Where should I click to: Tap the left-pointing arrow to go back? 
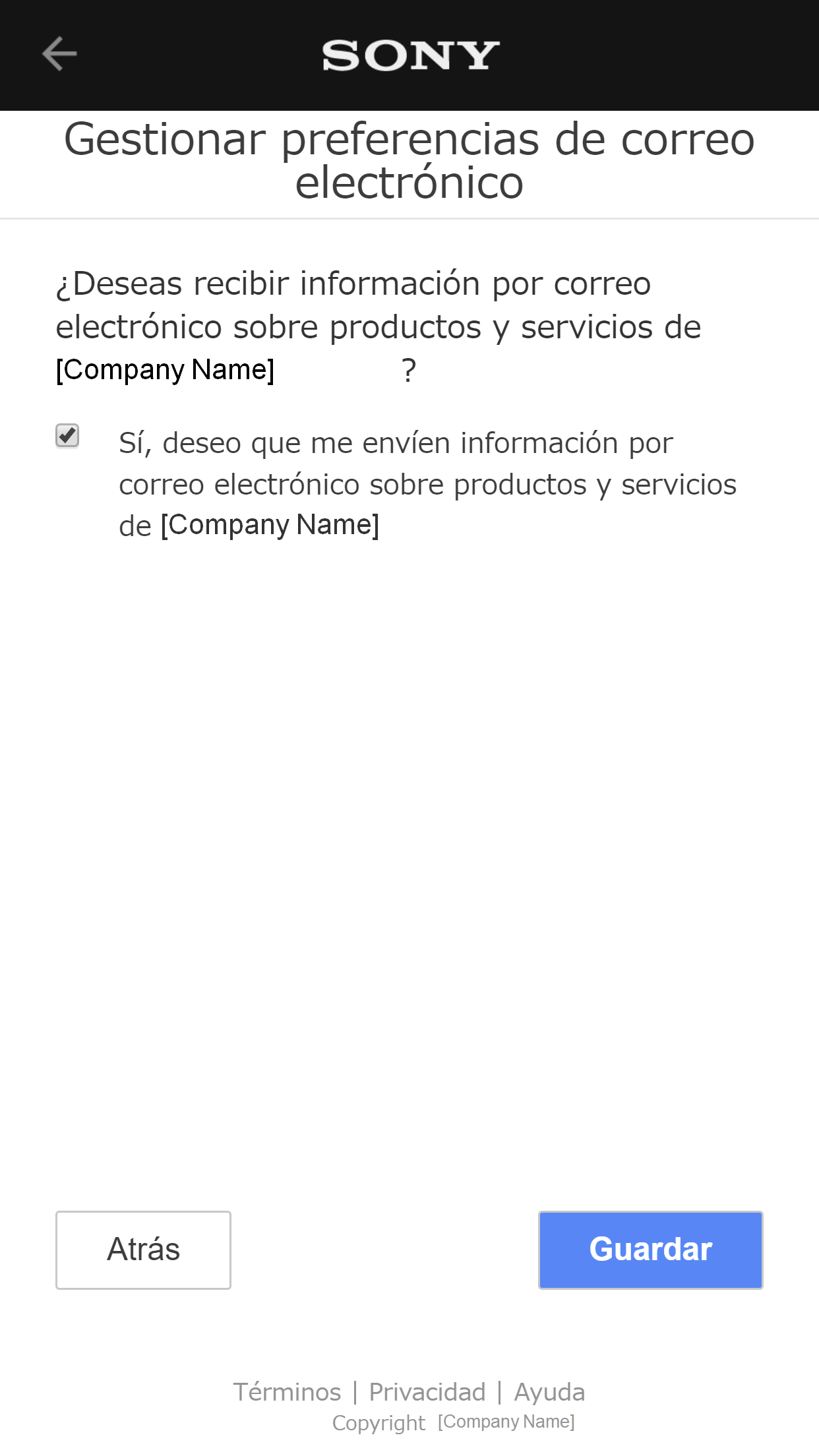[59, 55]
